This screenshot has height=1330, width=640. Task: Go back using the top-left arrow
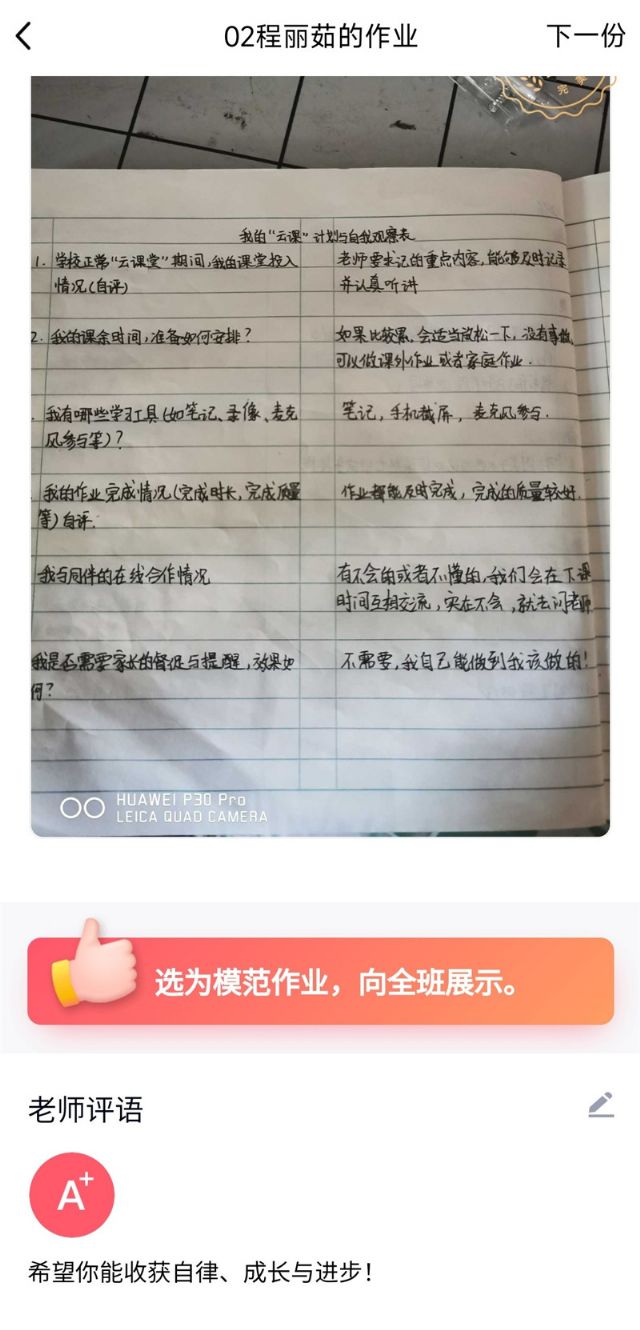(x=24, y=37)
